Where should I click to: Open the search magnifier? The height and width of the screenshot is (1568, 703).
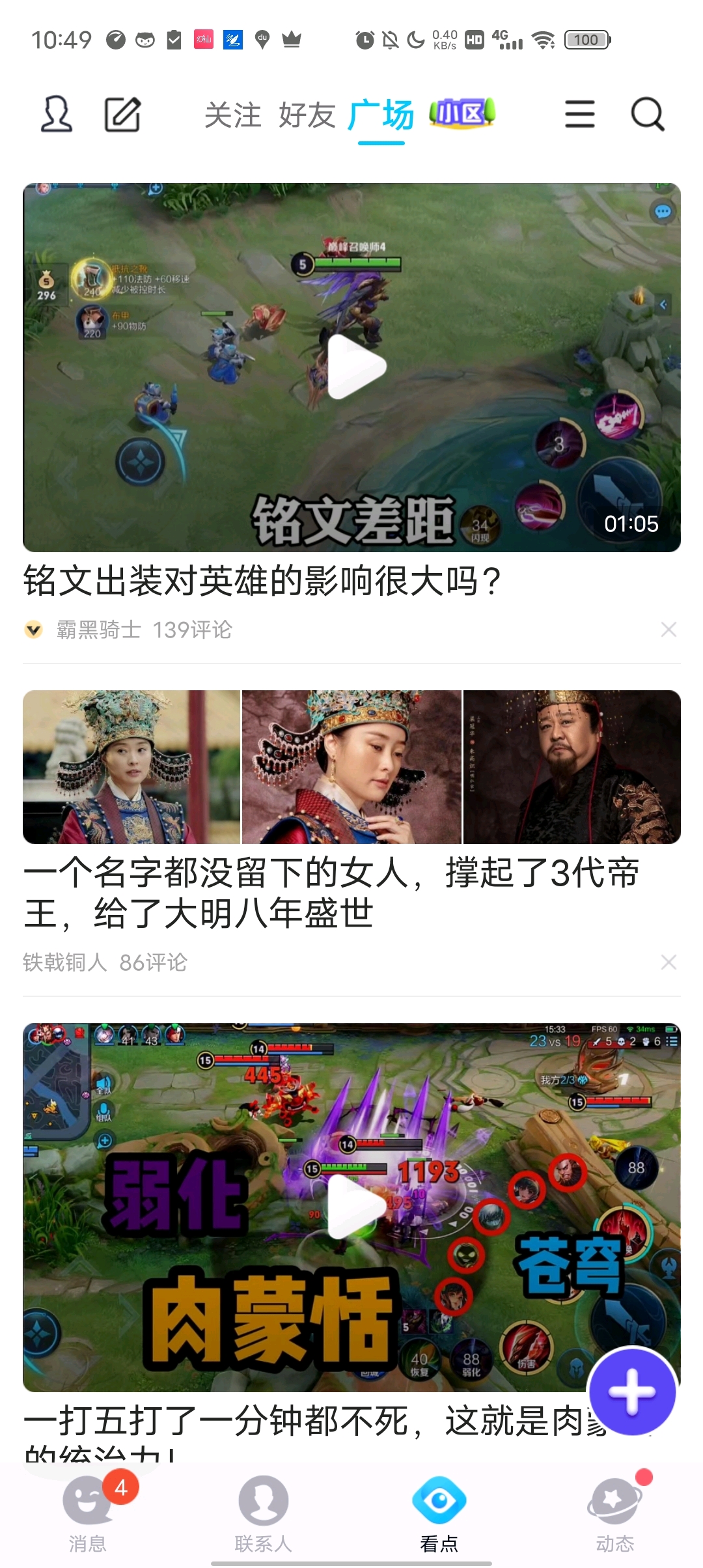pyautogui.click(x=647, y=115)
